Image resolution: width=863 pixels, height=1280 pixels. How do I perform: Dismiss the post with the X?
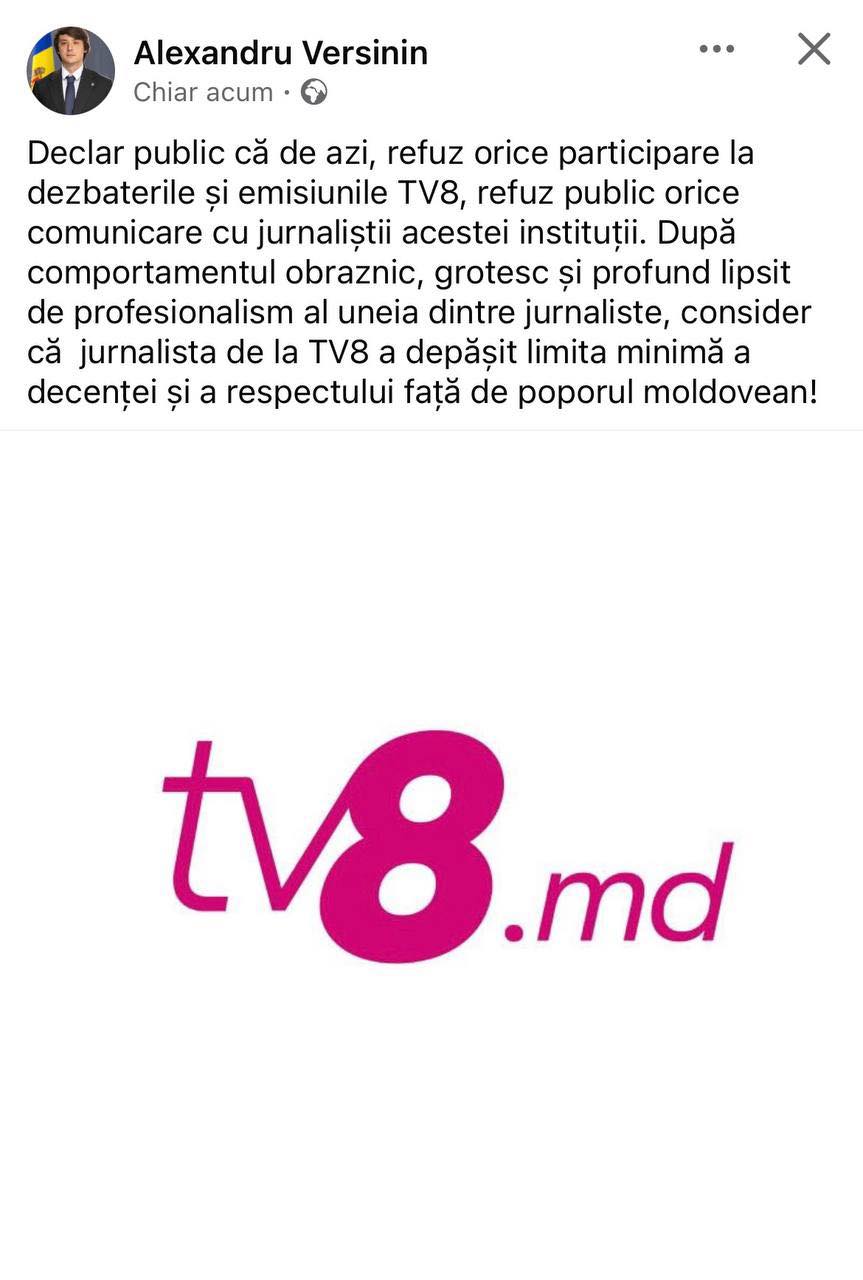coord(814,49)
